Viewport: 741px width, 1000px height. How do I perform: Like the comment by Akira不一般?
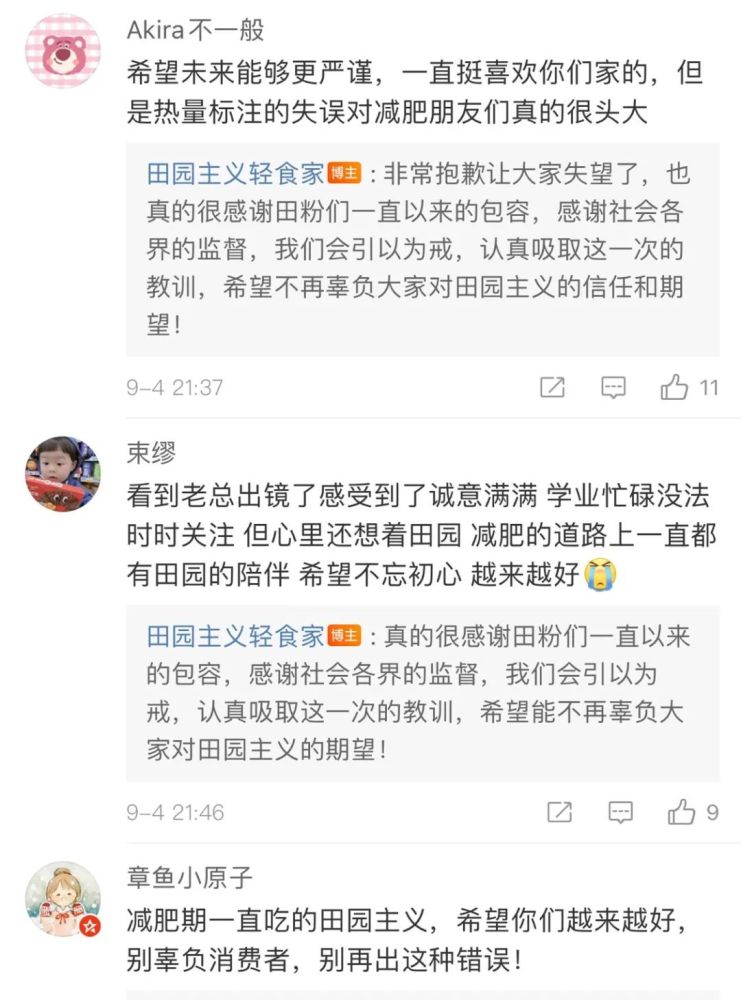(675, 388)
